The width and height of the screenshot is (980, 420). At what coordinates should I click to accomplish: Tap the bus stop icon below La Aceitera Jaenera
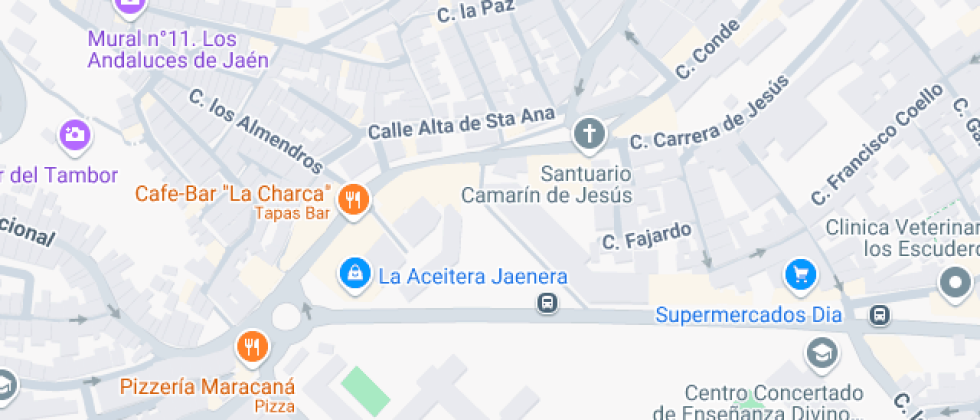point(547,303)
